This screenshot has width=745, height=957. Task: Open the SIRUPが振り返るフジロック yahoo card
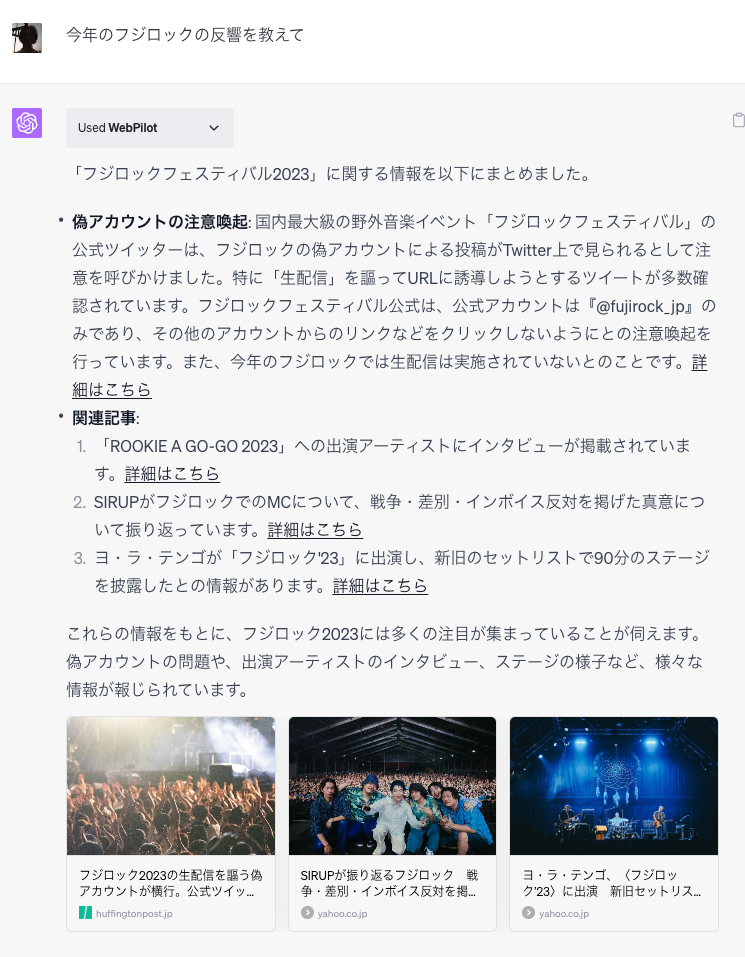coord(392,823)
